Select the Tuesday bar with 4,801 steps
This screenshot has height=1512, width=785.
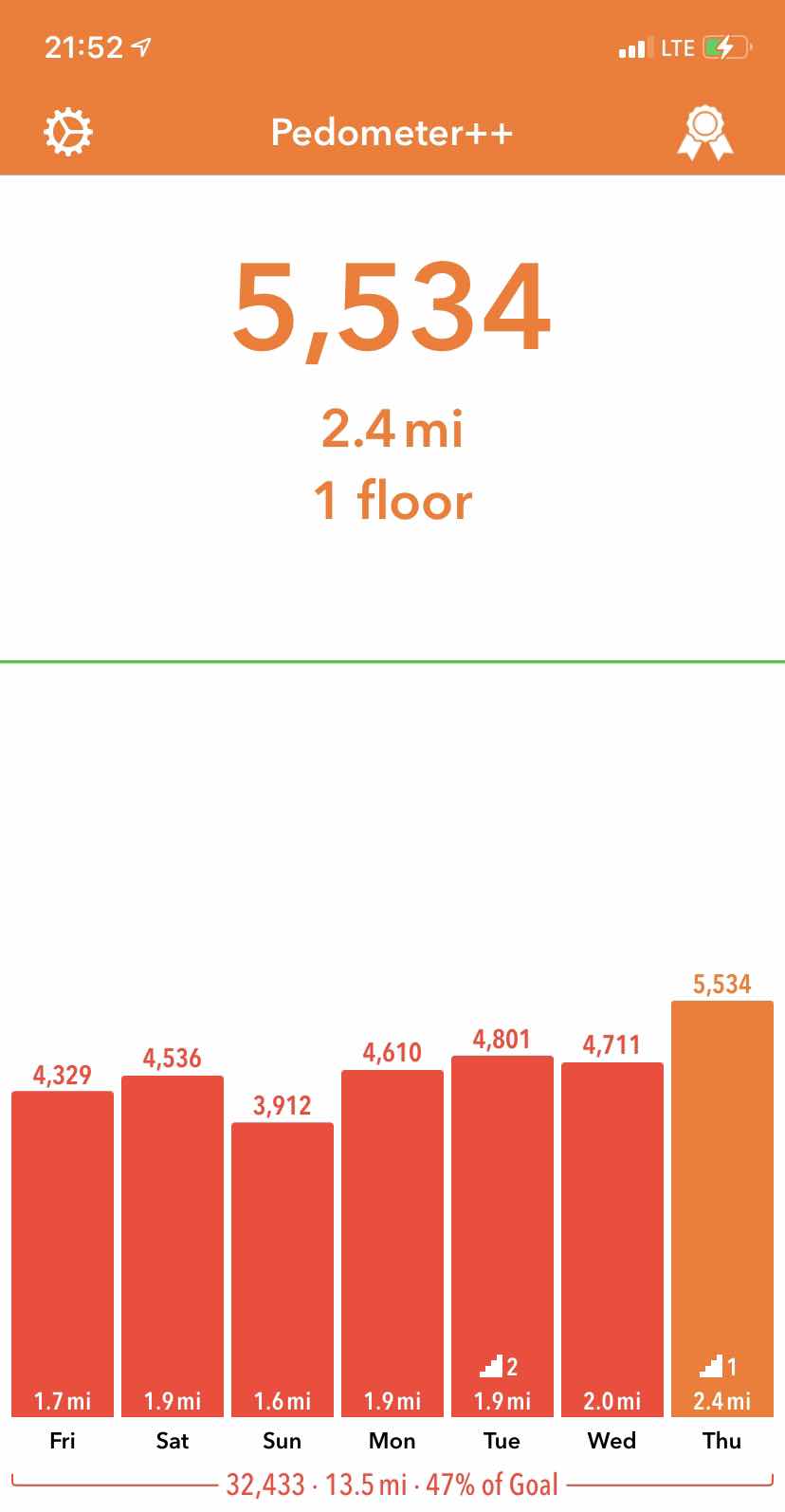[502, 1236]
